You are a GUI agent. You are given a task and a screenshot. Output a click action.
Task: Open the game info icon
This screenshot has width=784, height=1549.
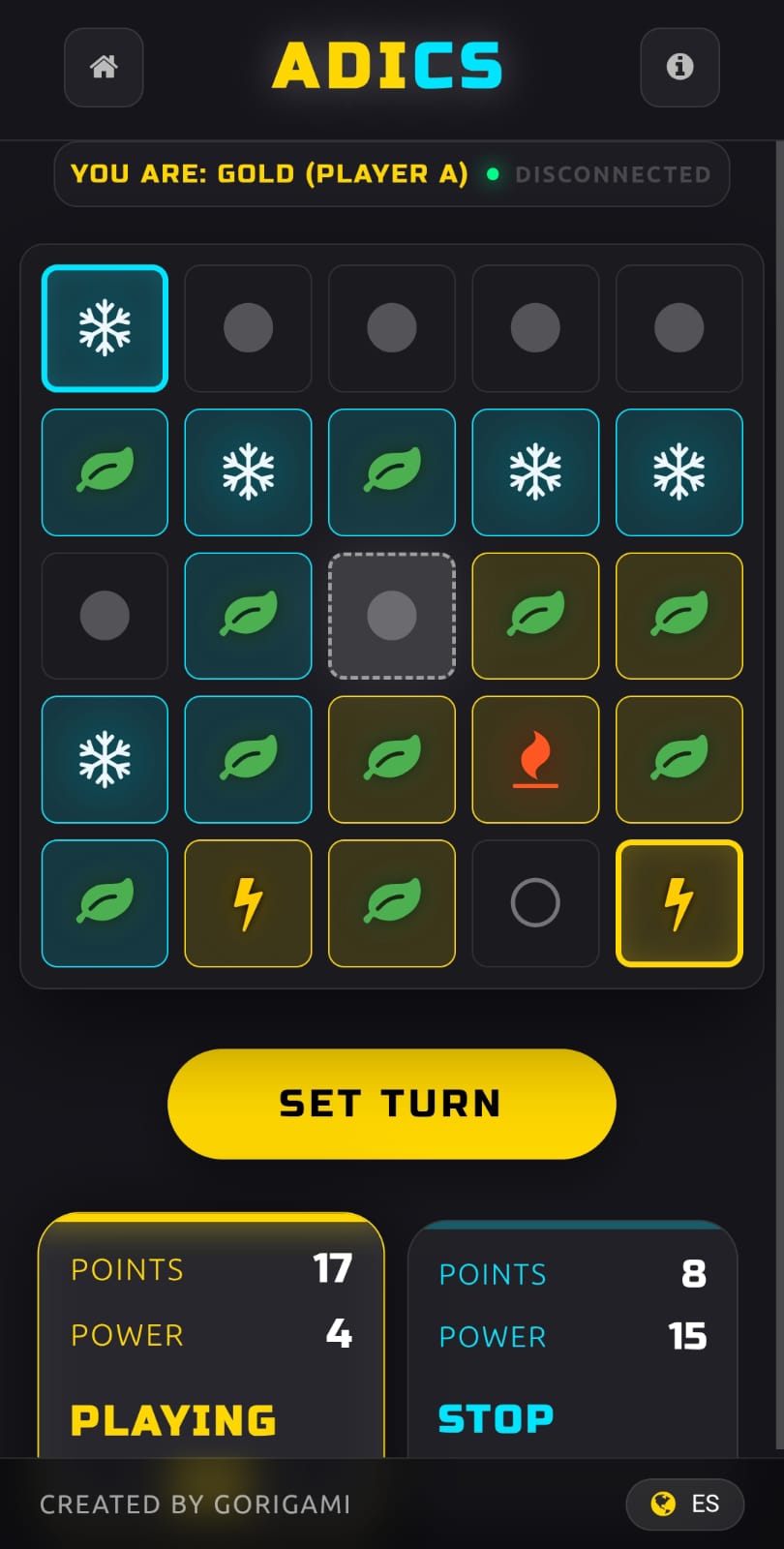pos(679,67)
